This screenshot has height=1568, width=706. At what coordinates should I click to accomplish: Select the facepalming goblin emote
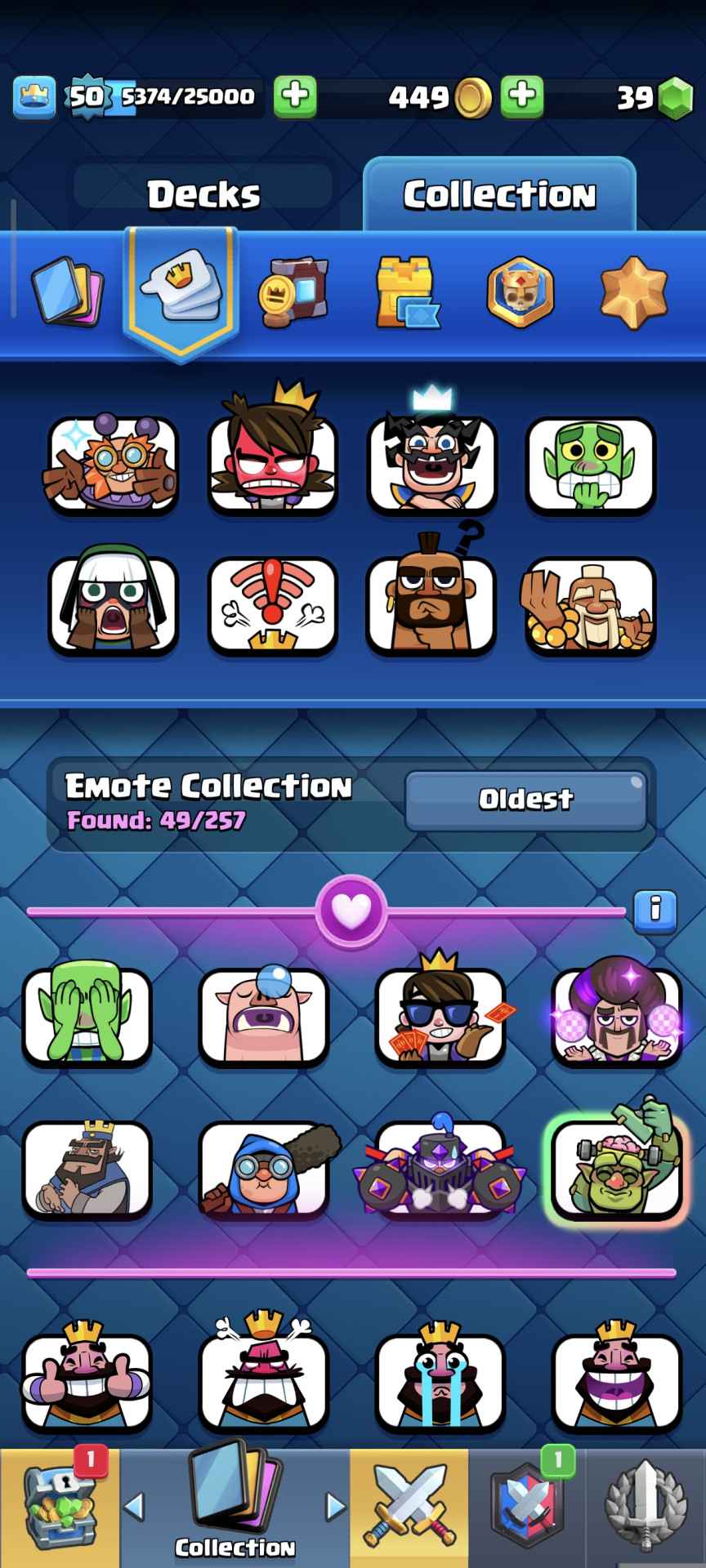tap(87, 1015)
